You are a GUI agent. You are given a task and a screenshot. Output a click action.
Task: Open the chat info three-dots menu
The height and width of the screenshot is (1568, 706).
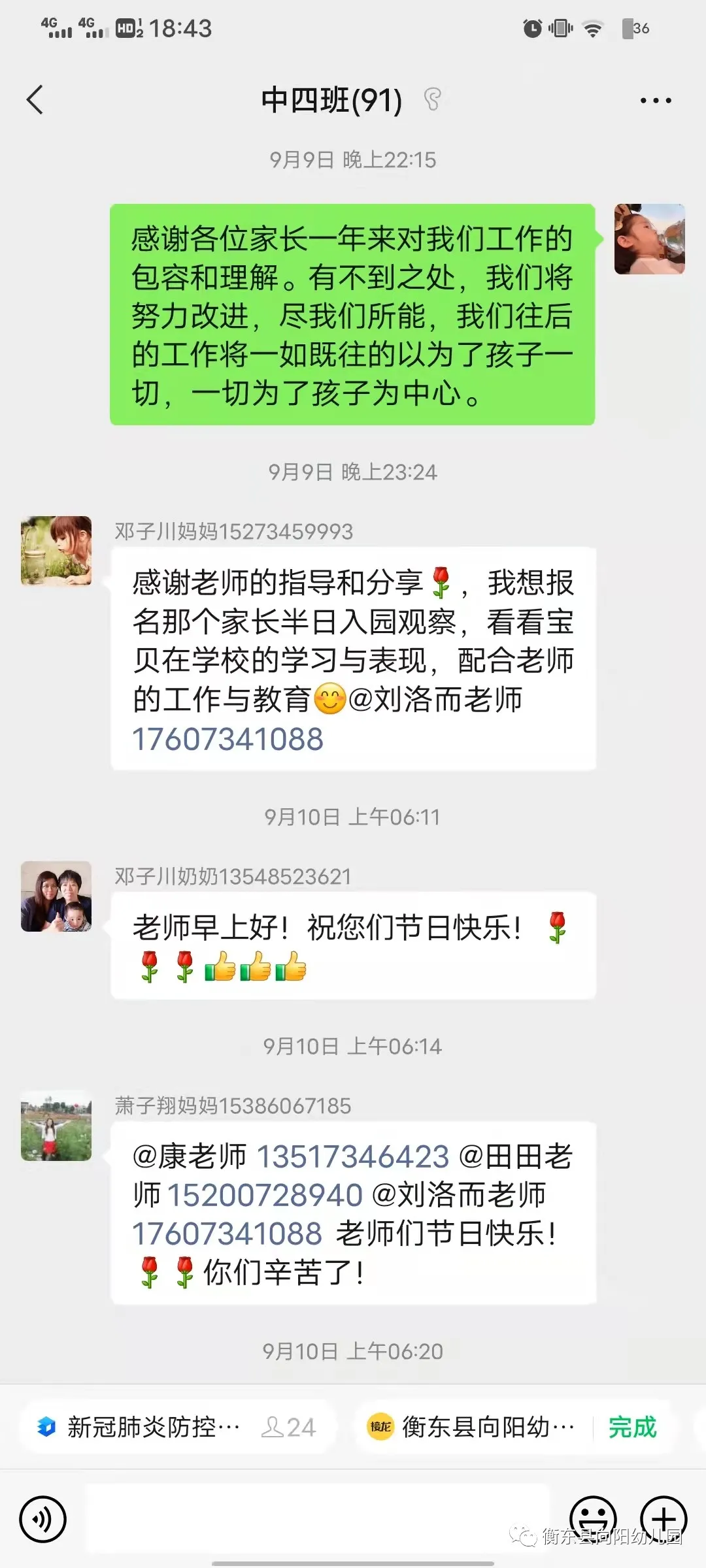click(x=655, y=101)
